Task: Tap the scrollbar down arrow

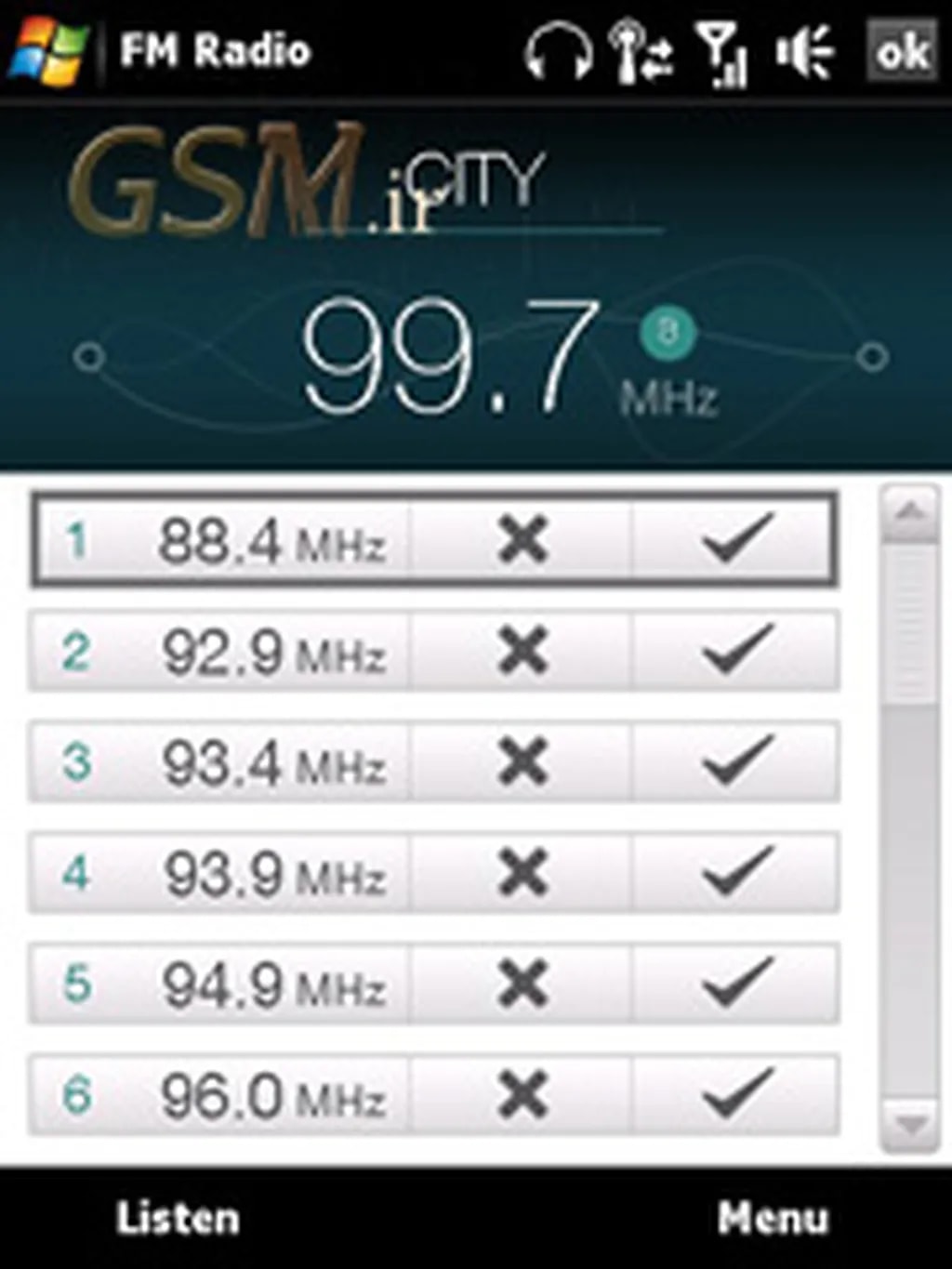Action: click(909, 1125)
